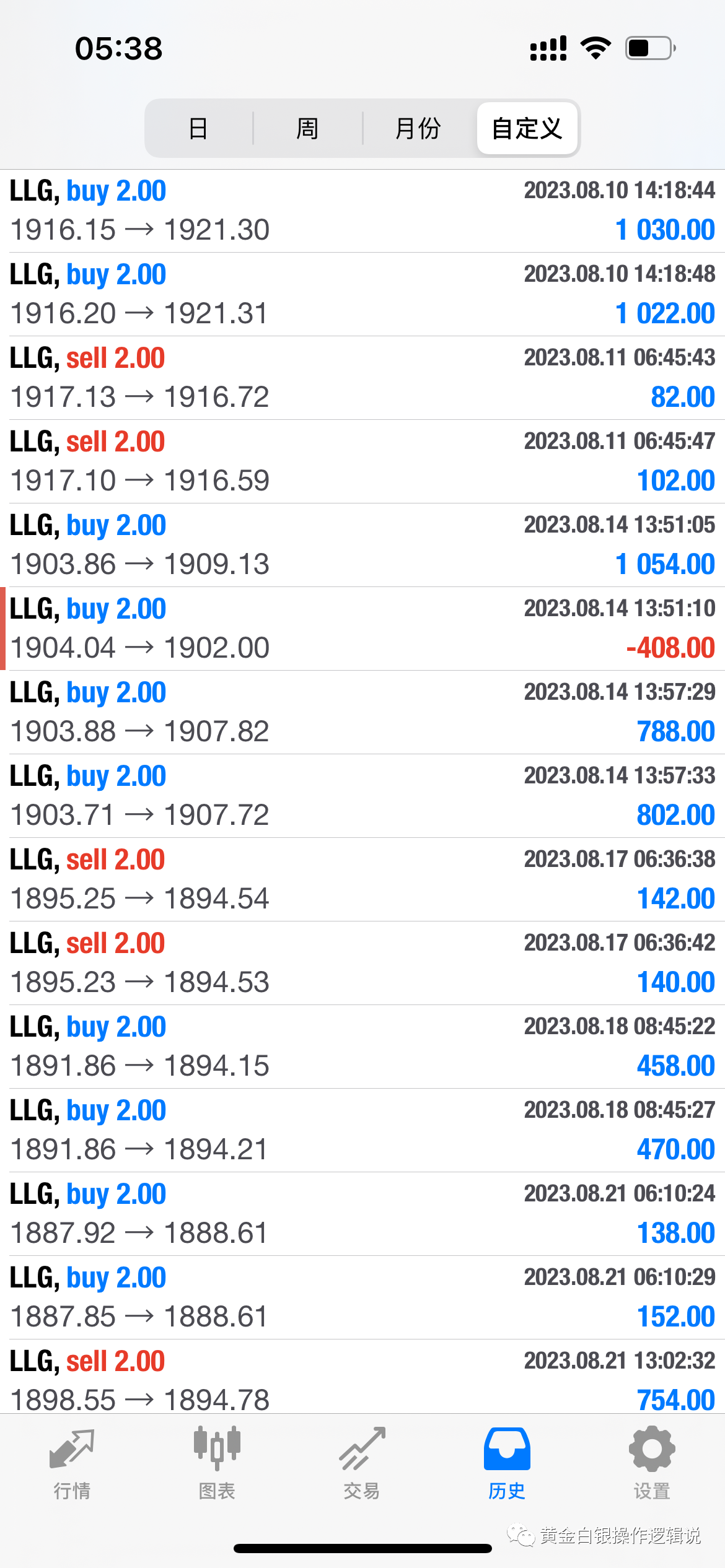Open the 设置 settings tab
The width and height of the screenshot is (725, 1568).
click(652, 1464)
